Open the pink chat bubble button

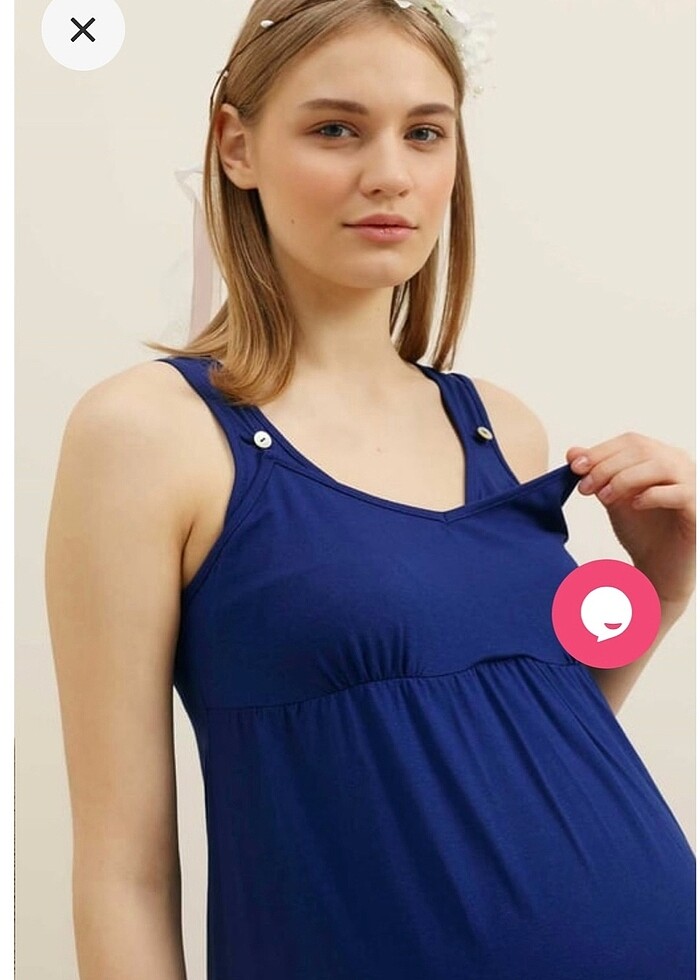[x=606, y=613]
